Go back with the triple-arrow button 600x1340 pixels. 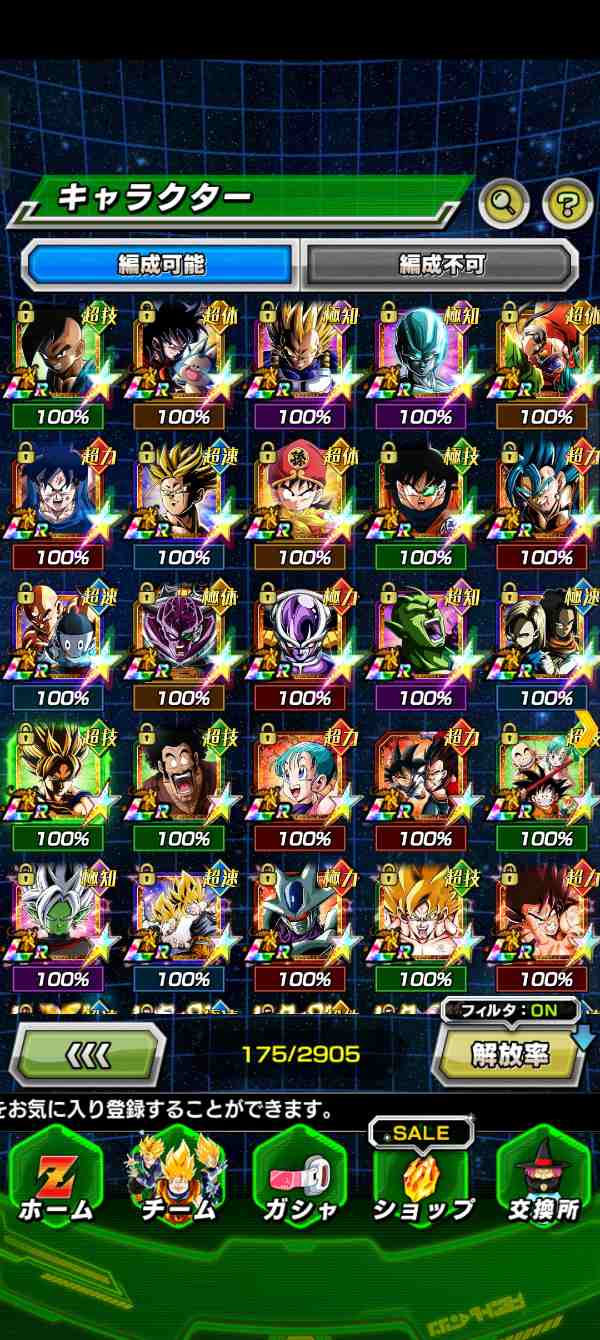pyautogui.click(x=88, y=1054)
